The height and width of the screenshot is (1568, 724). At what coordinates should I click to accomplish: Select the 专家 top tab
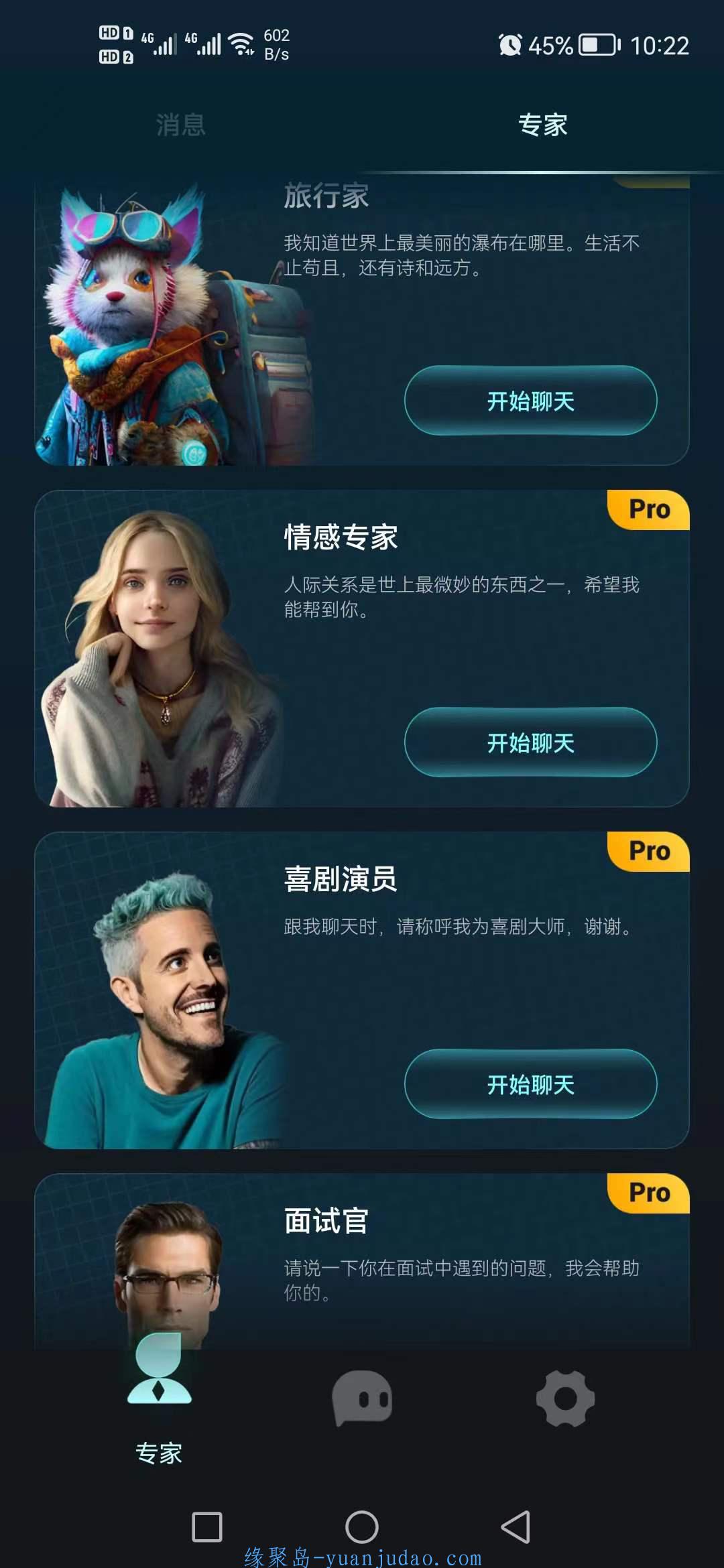pyautogui.click(x=543, y=125)
